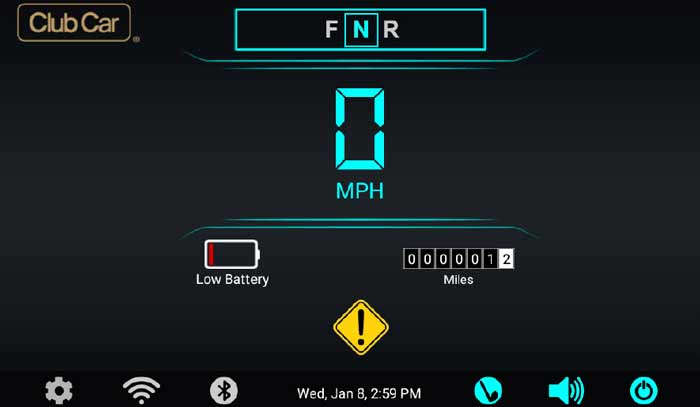Open the settings gear
Screen dimensions: 700x407
click(59, 391)
